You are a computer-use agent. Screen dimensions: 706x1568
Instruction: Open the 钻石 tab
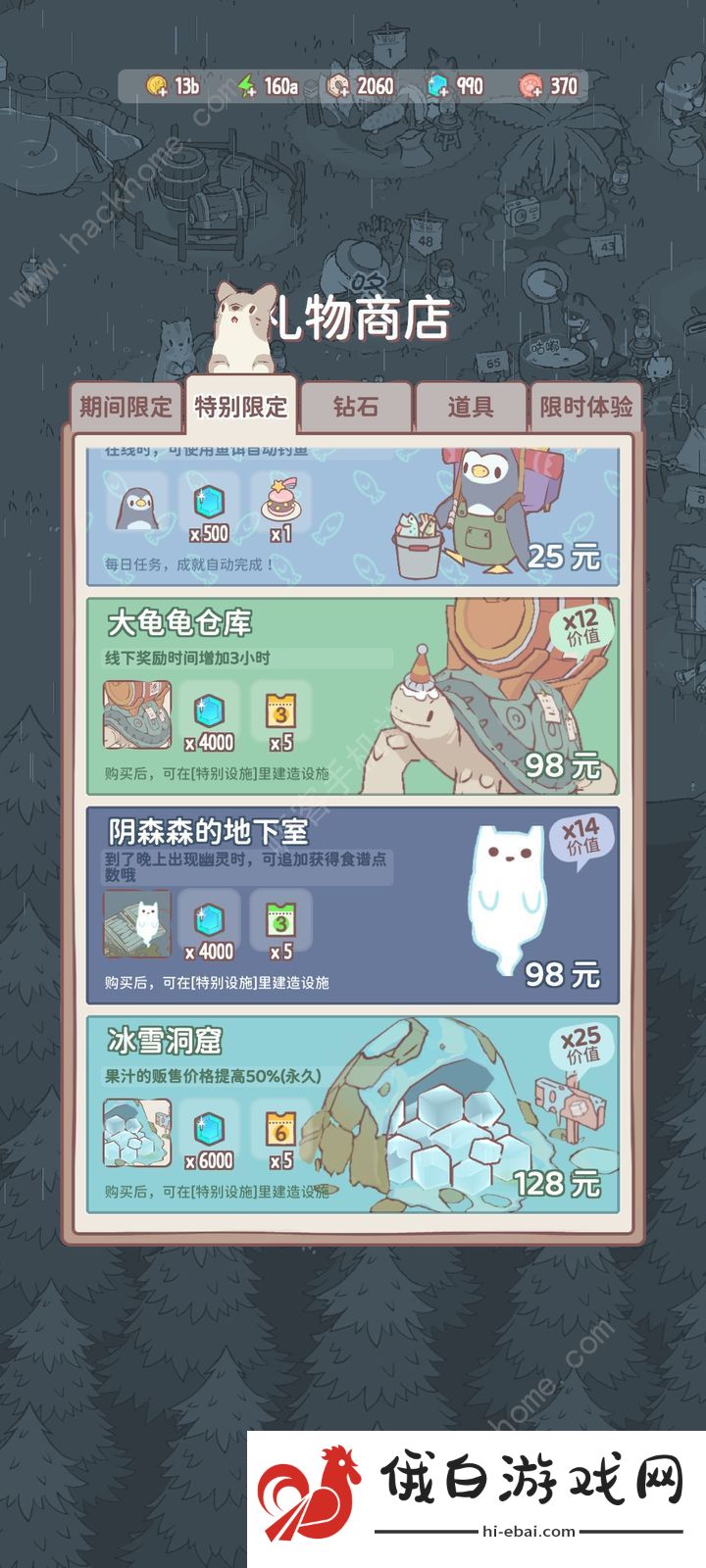click(x=355, y=407)
